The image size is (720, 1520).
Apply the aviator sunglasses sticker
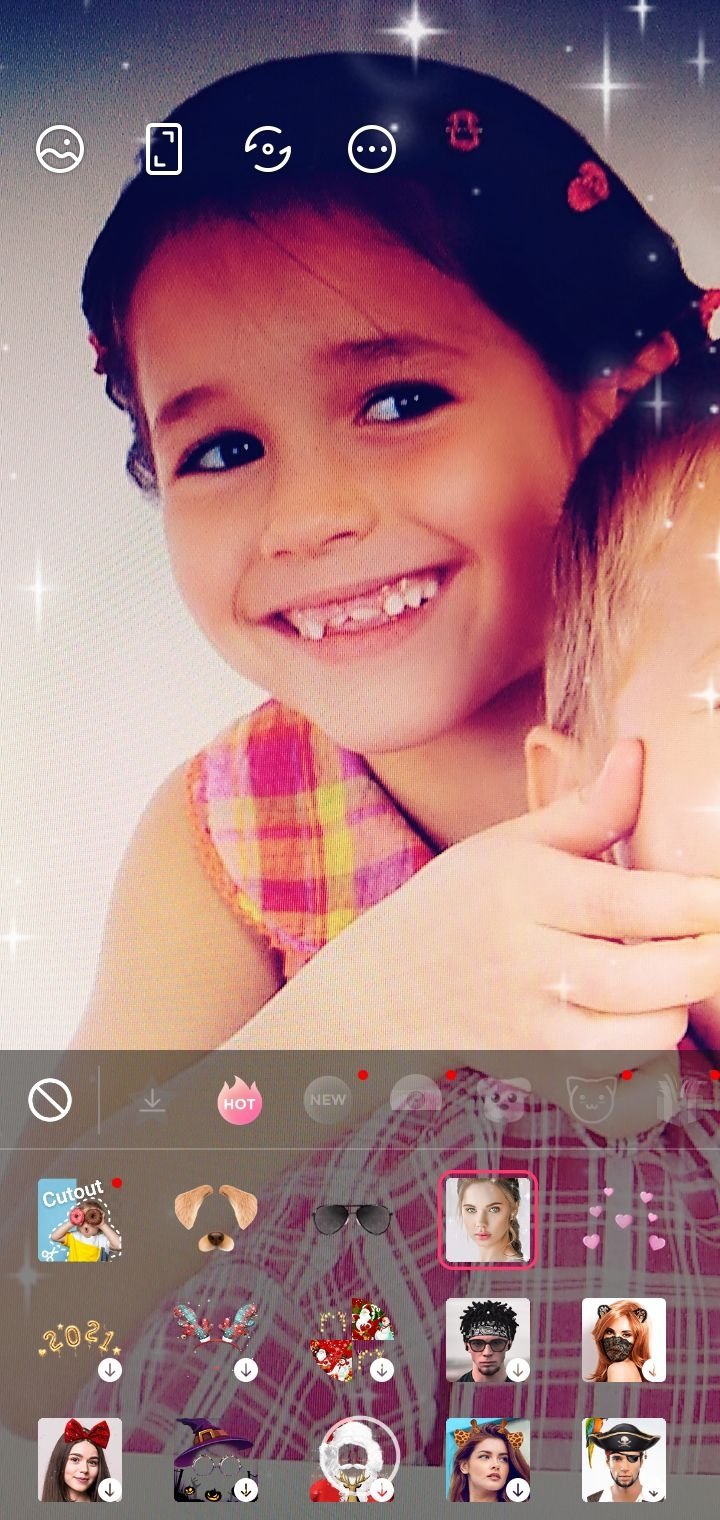coord(352,1219)
